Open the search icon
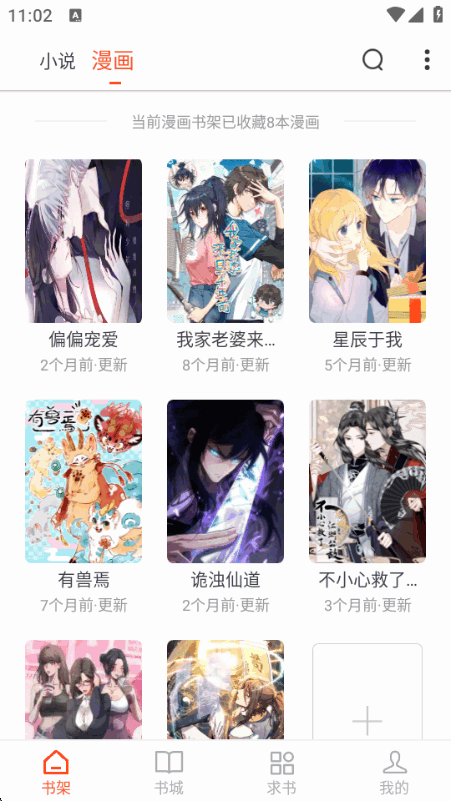The image size is (451, 801). 372,60
